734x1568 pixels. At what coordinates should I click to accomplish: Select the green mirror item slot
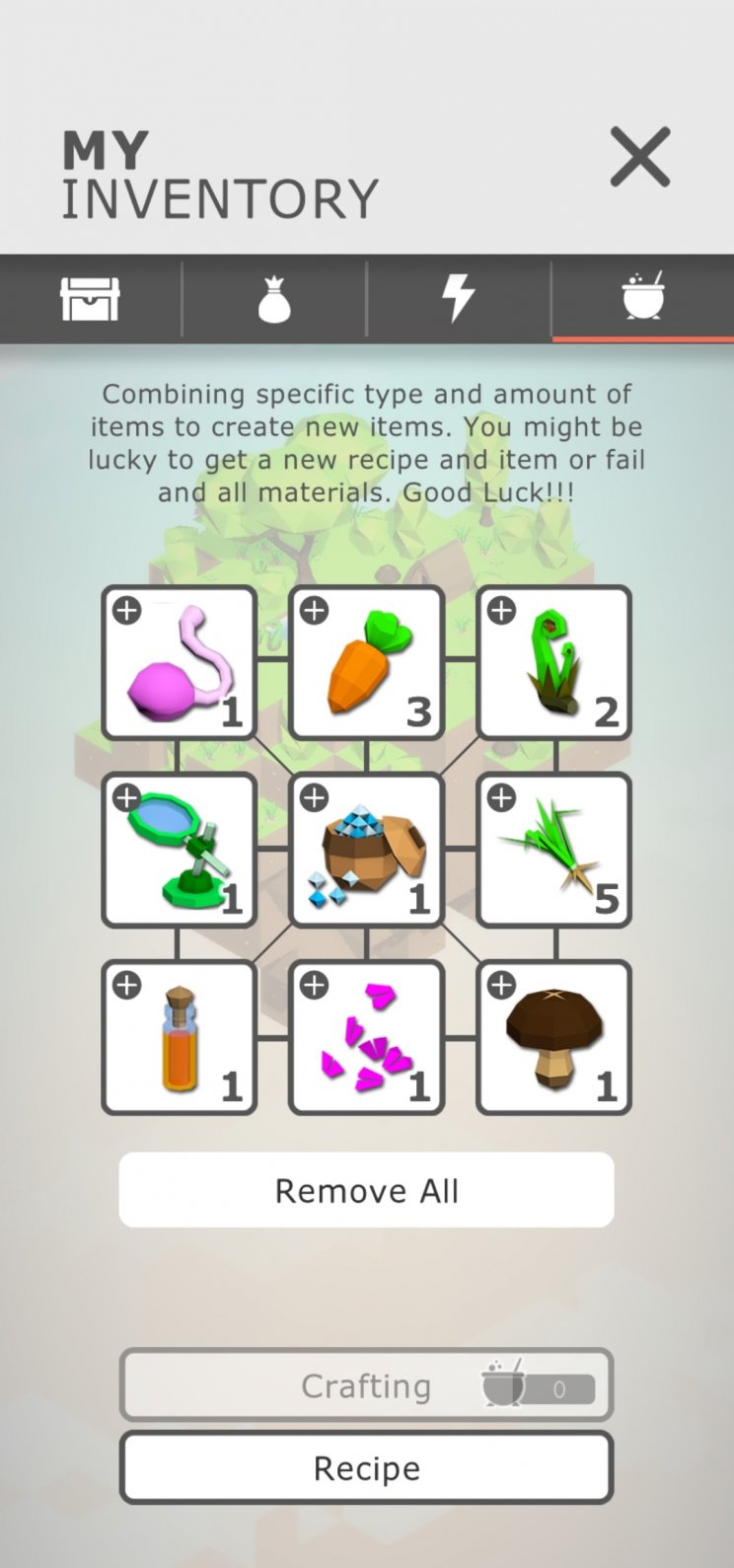(179, 850)
